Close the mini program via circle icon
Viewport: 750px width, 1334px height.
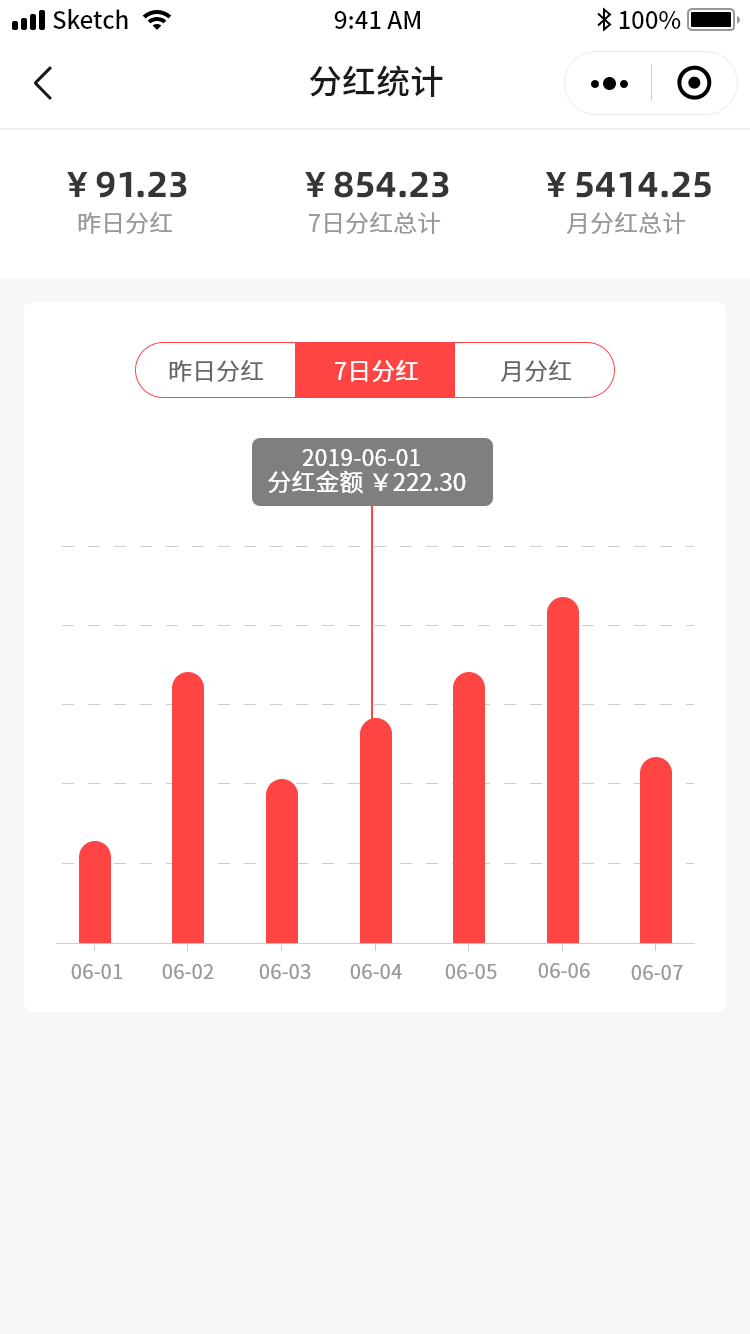pyautogui.click(x=694, y=83)
